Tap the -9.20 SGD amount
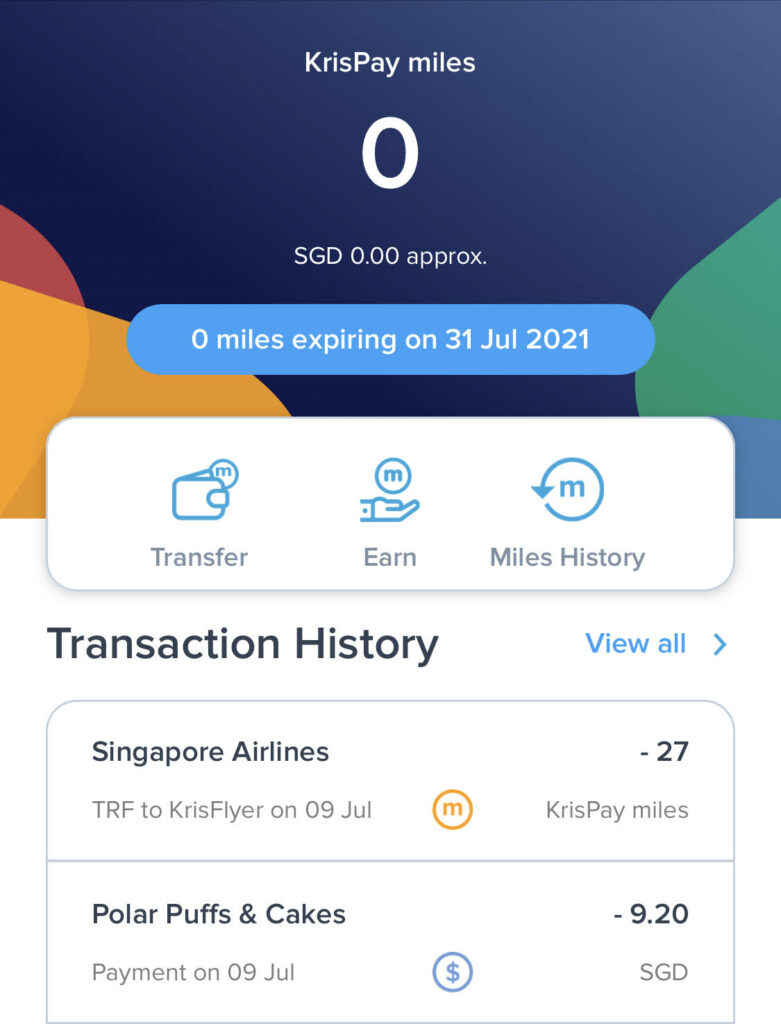Image resolution: width=781 pixels, height=1024 pixels. click(x=652, y=913)
